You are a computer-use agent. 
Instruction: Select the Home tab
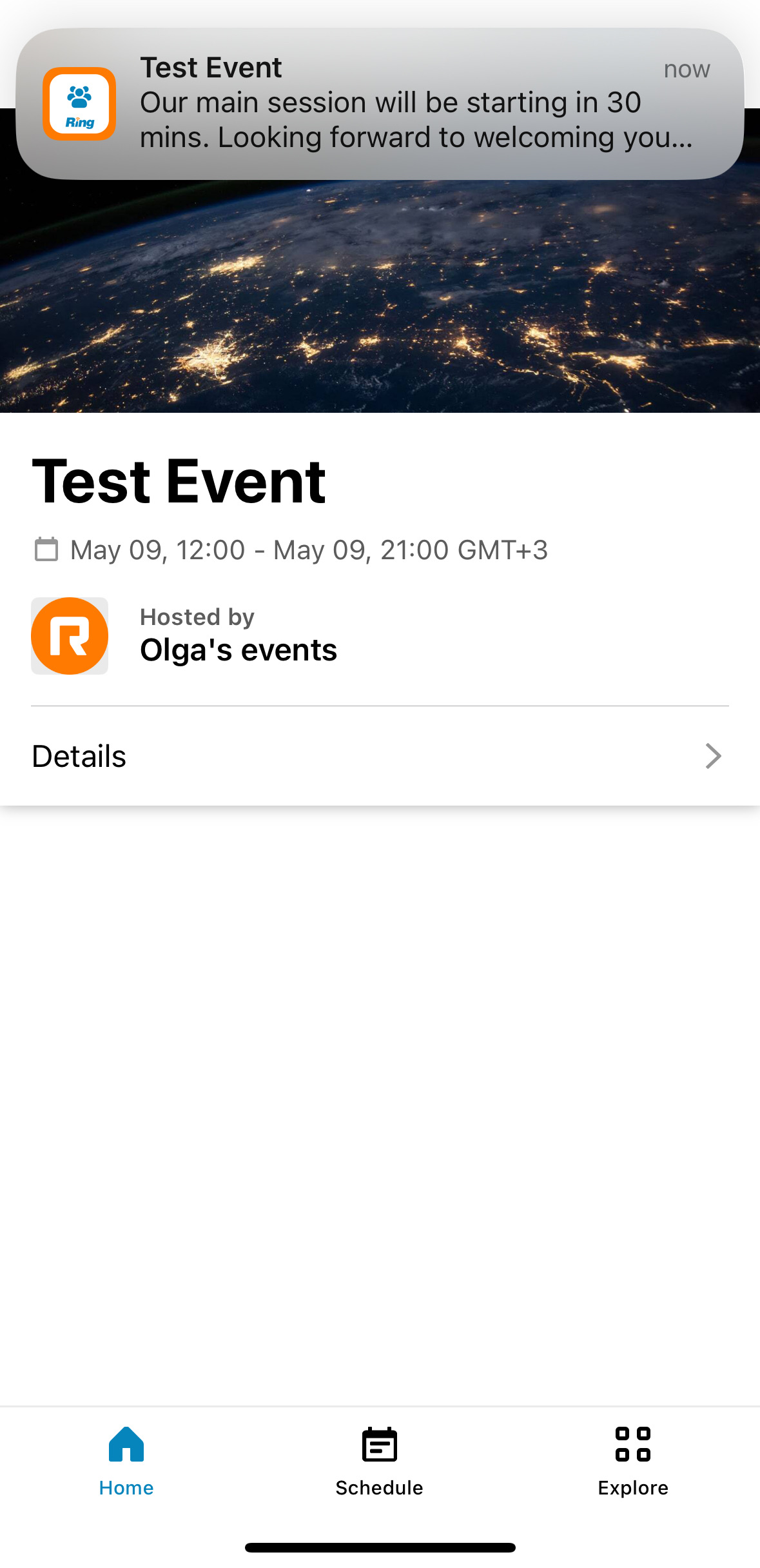point(126,1462)
